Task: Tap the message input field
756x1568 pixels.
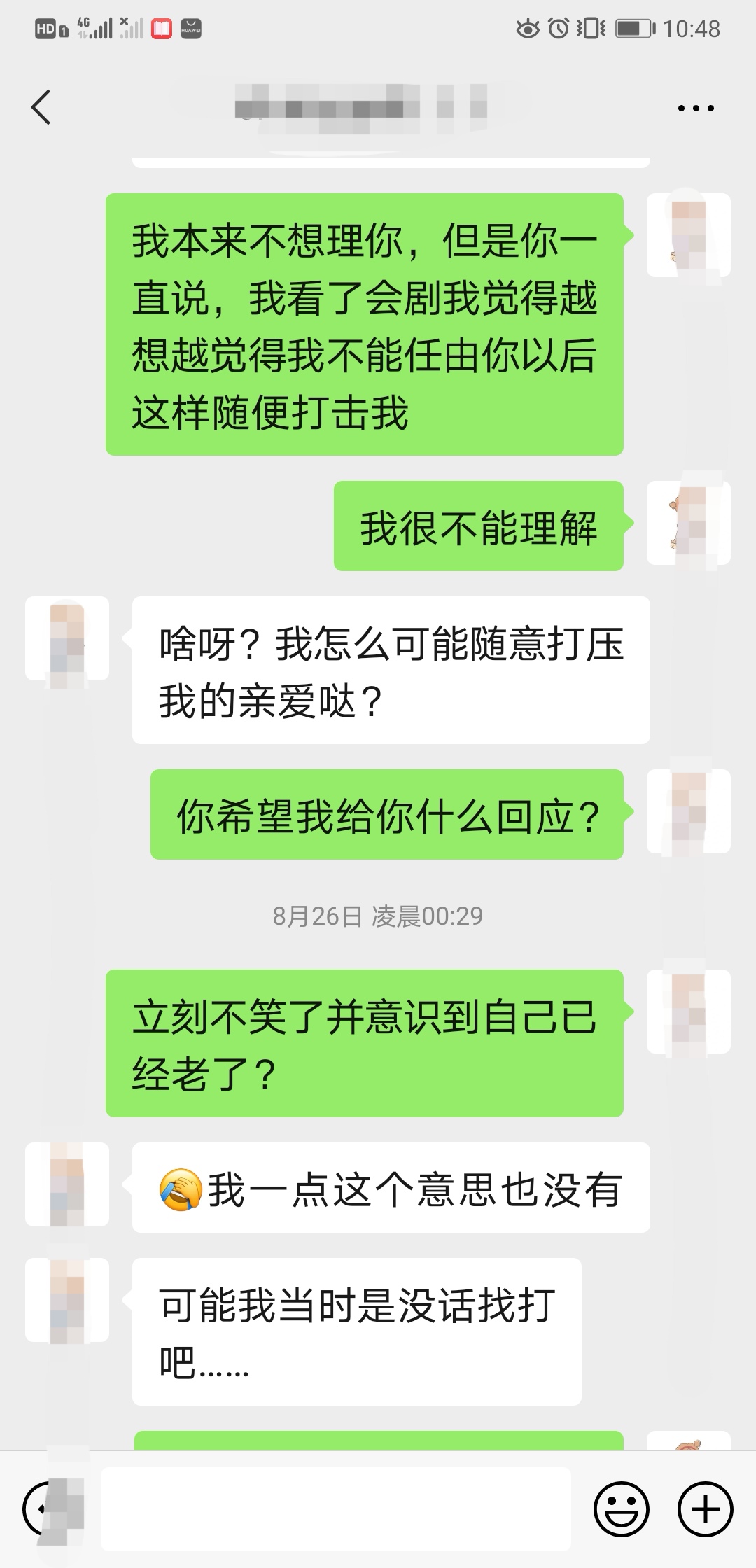Action: click(x=336, y=1508)
